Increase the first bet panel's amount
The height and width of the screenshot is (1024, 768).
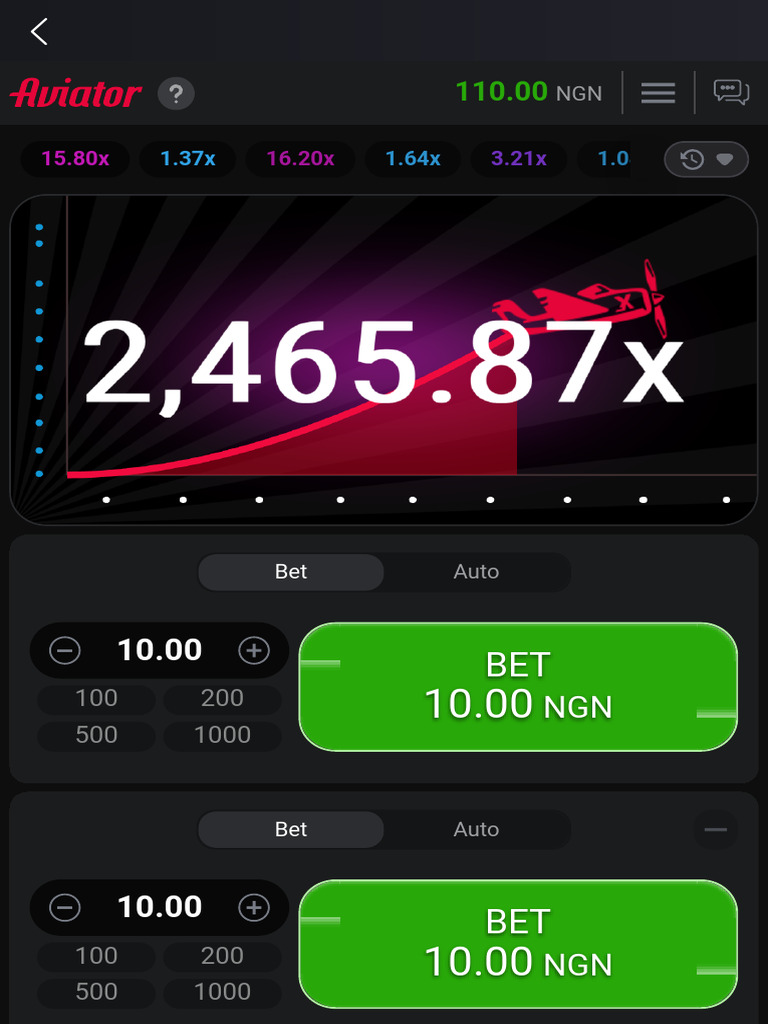[x=254, y=651]
